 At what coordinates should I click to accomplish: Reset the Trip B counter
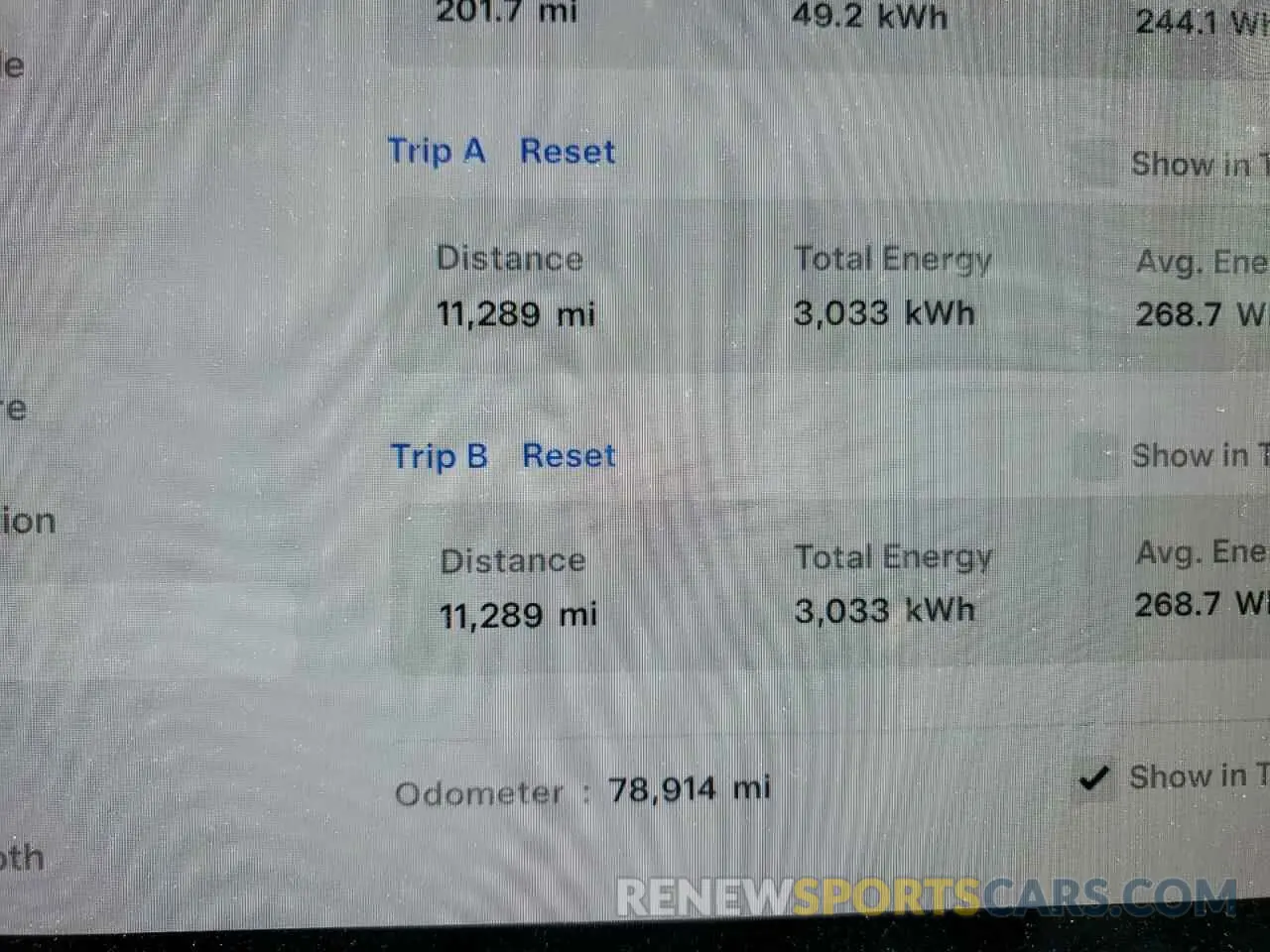(569, 456)
